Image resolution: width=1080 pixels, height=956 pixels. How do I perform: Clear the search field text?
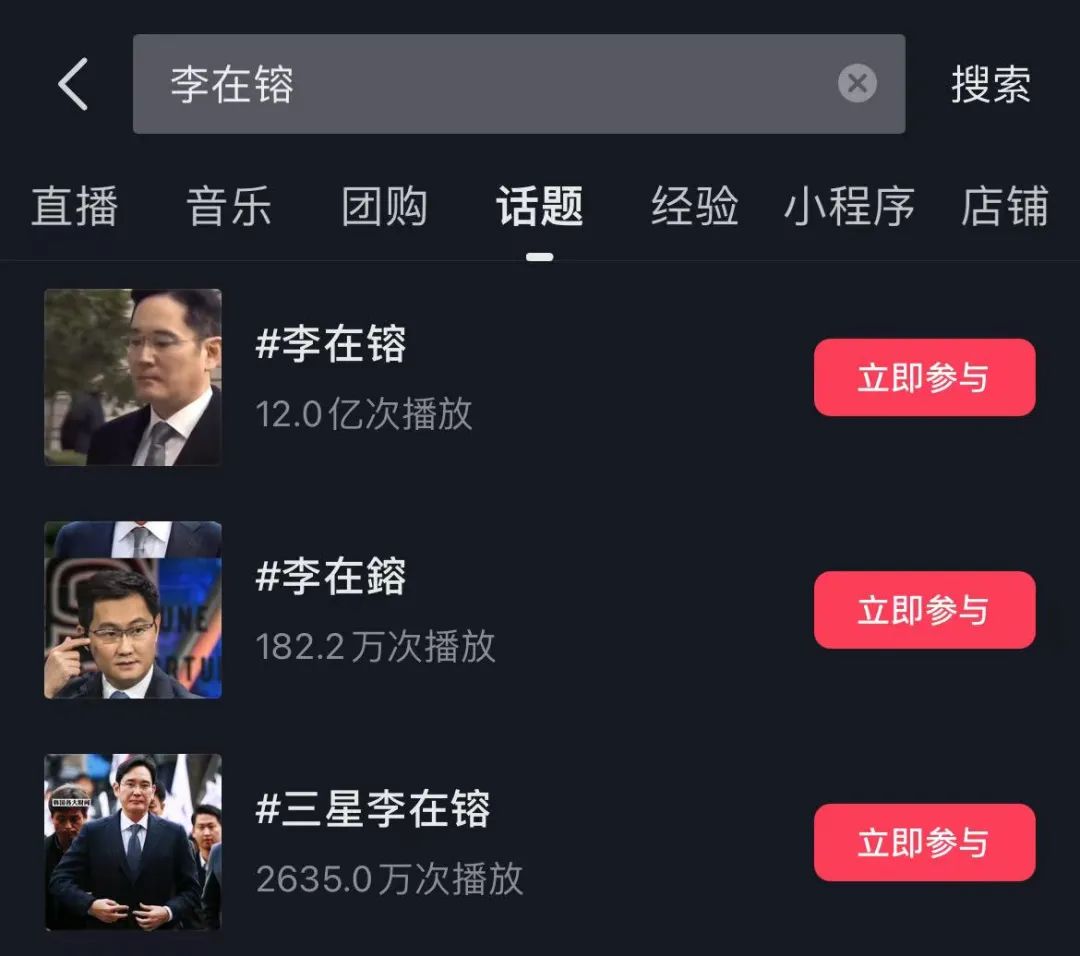(x=857, y=84)
